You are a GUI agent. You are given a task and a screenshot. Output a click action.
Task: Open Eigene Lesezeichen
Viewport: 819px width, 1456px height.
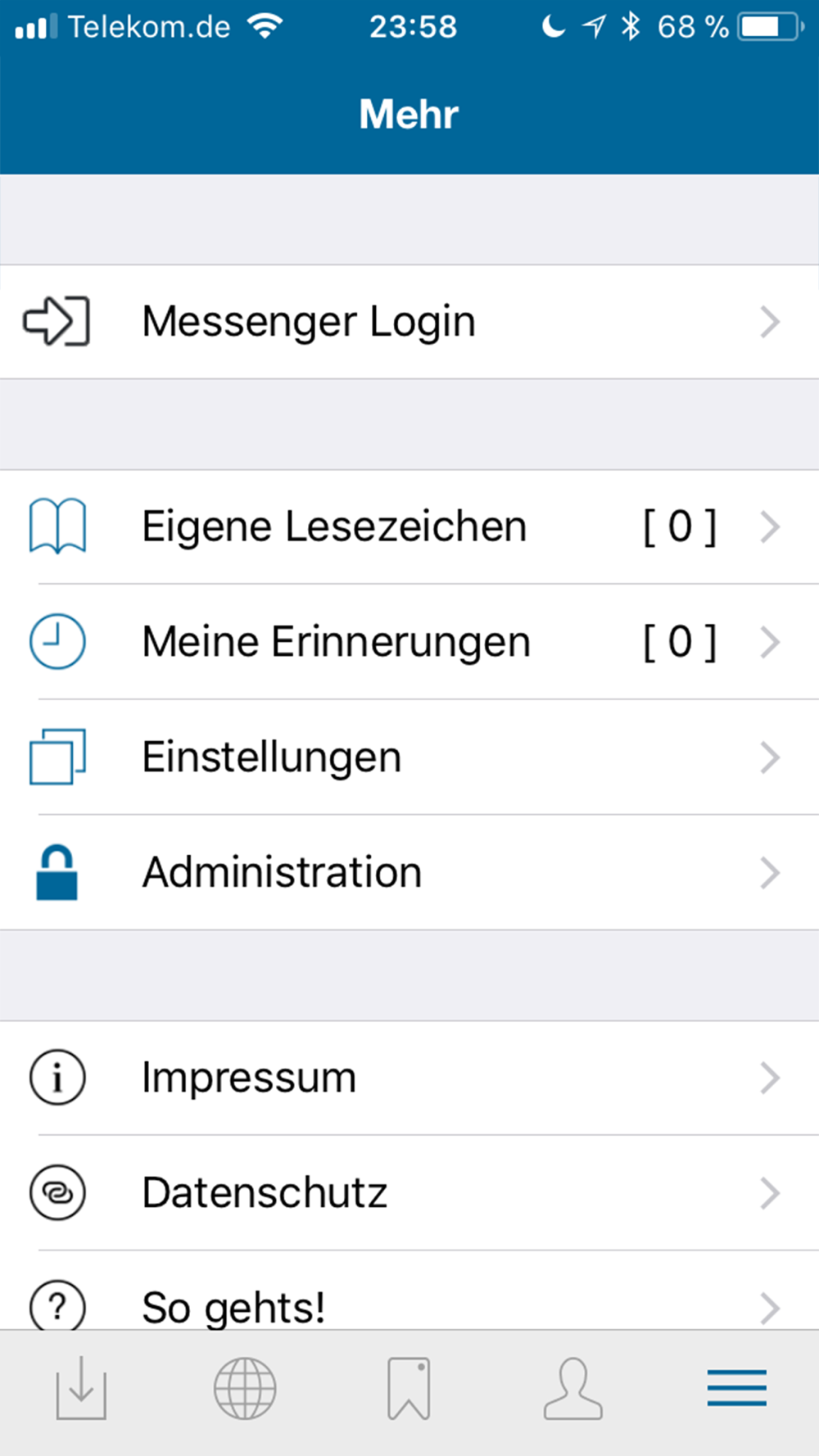point(409,527)
